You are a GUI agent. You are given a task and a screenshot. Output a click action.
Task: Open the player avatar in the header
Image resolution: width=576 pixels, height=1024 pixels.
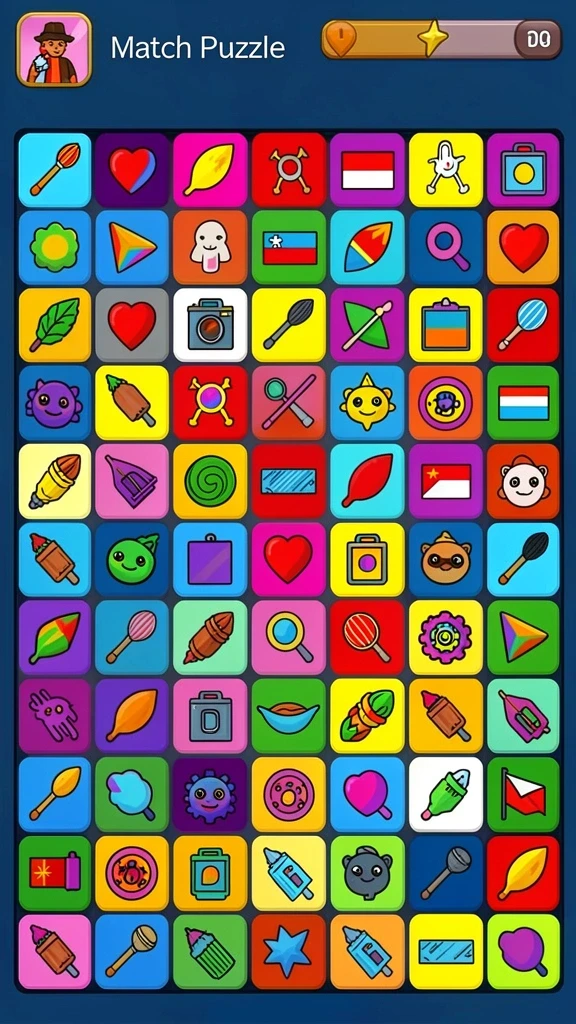(54, 50)
